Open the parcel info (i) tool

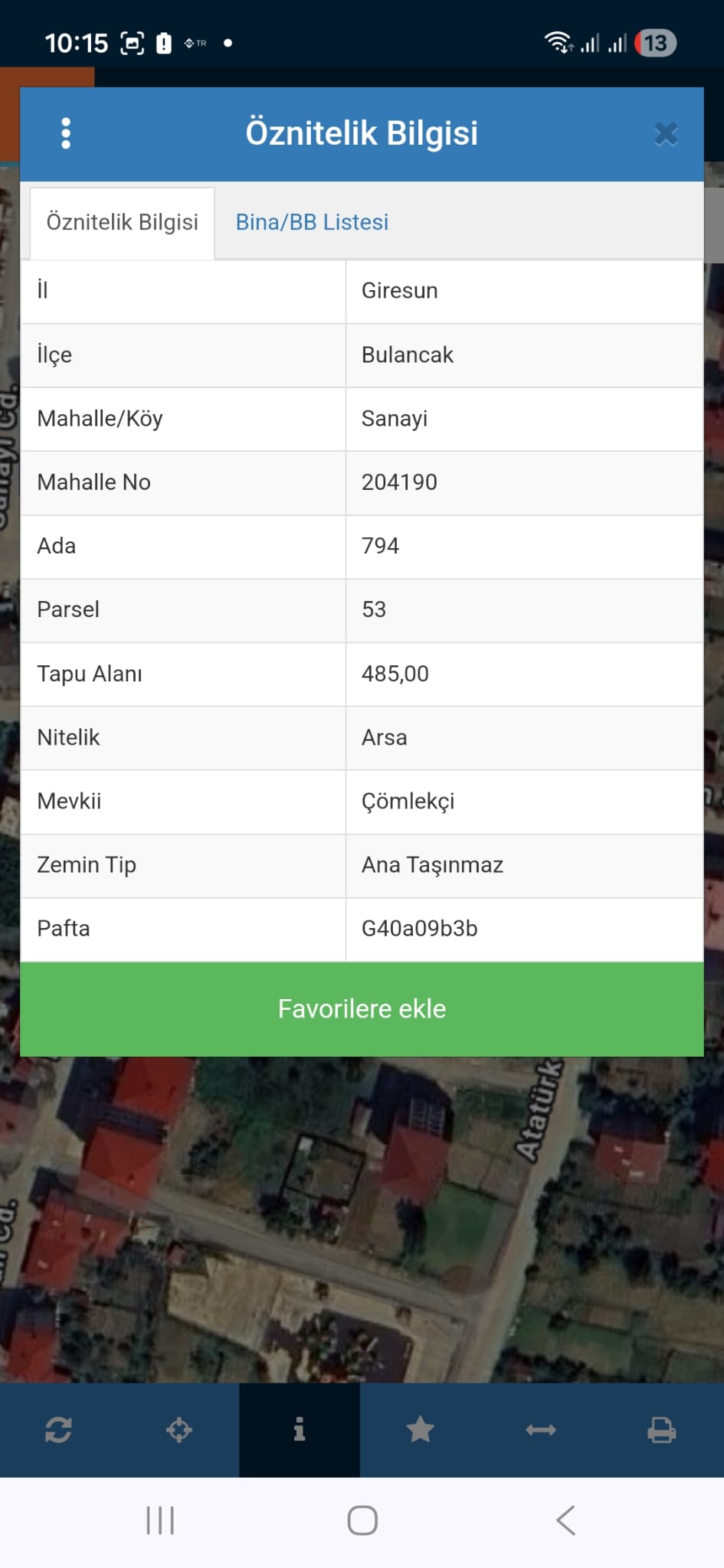tap(299, 1429)
